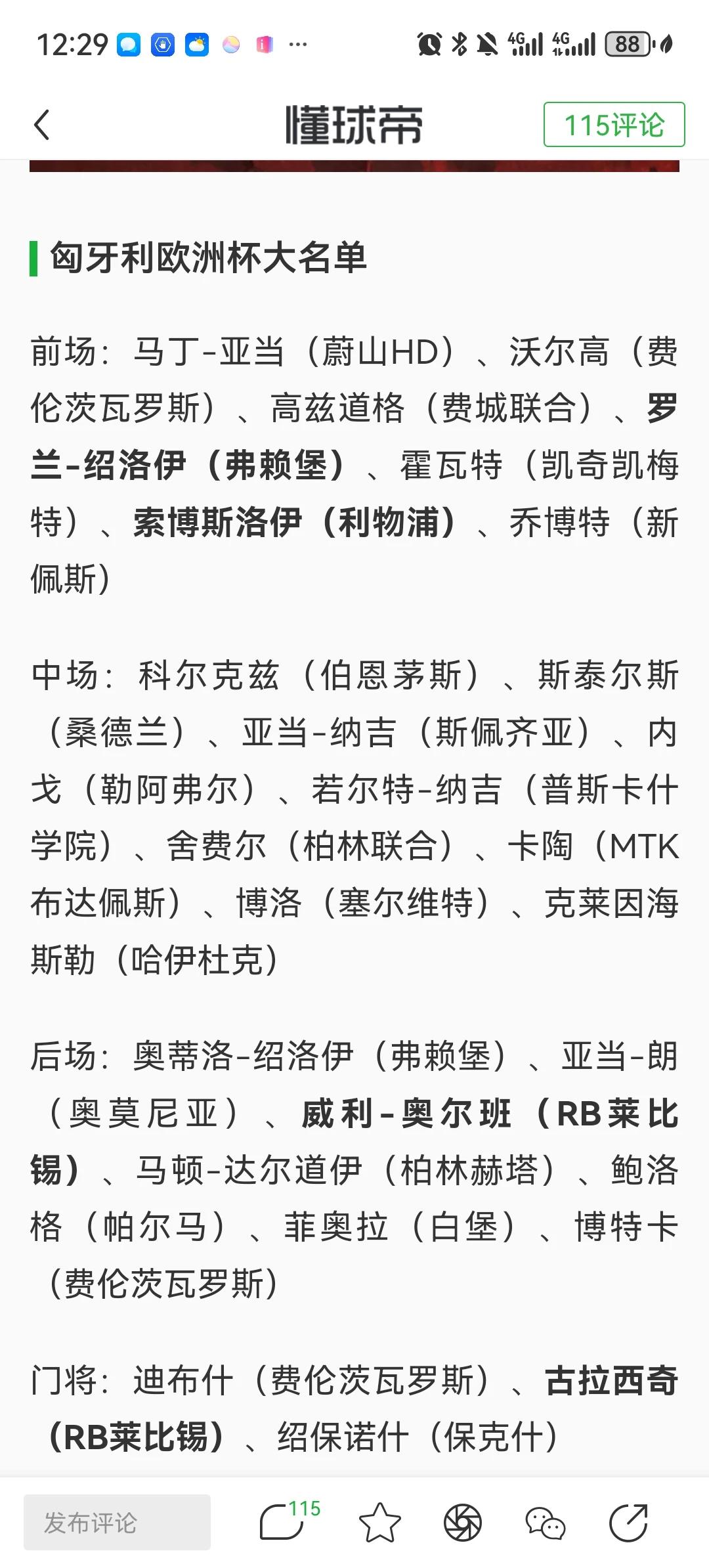Tap the 懂球帝 logo in the header

[354, 125]
